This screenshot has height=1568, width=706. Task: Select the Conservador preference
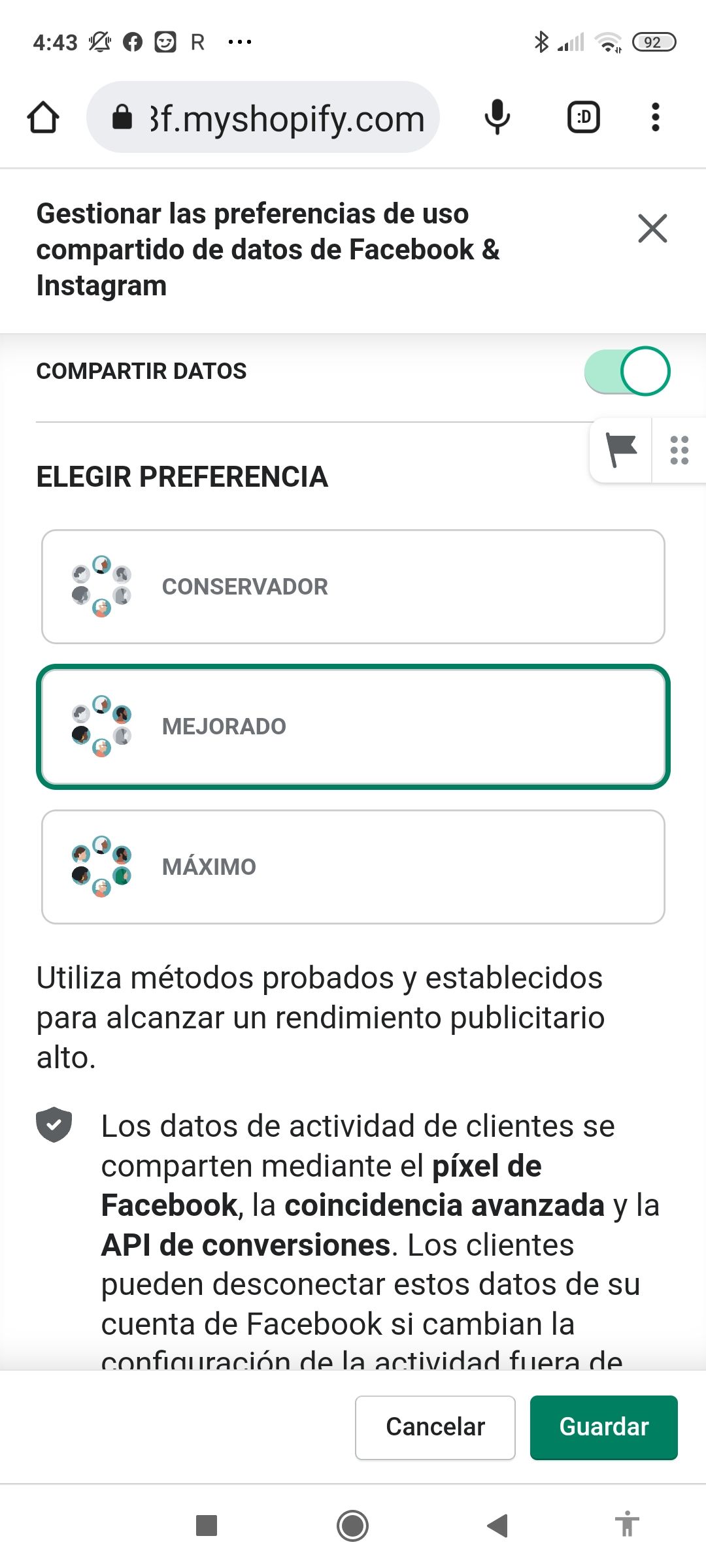click(x=353, y=587)
